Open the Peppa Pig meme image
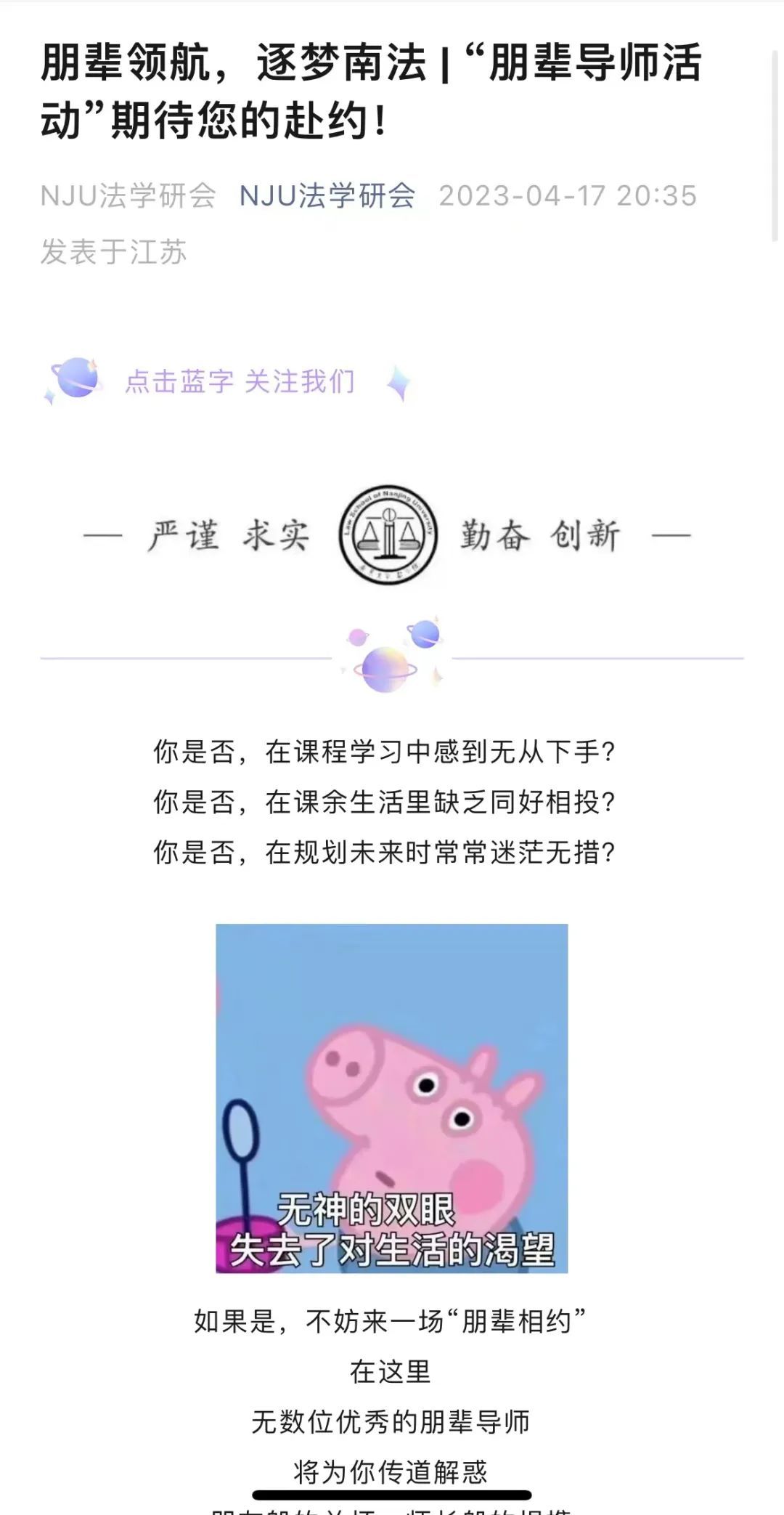 [x=392, y=1098]
